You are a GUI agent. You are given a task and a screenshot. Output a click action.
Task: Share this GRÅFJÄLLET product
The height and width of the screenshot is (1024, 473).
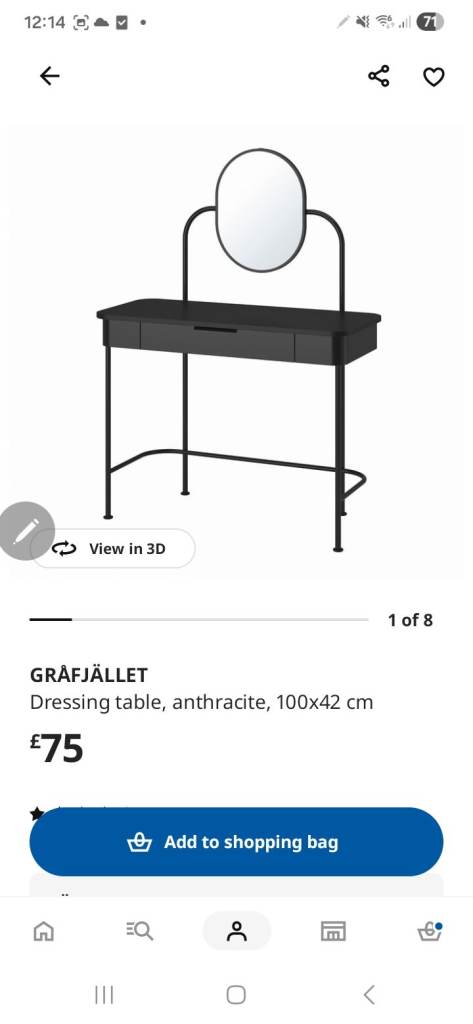379,76
